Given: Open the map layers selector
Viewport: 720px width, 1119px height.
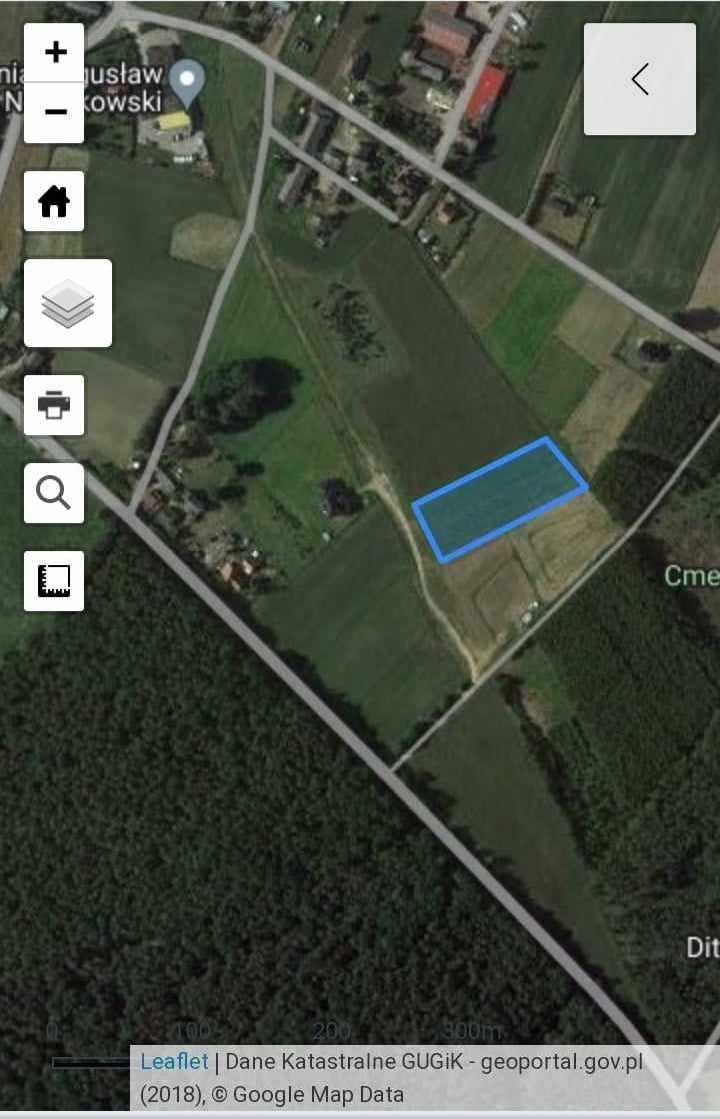Looking at the screenshot, I should click(x=68, y=303).
